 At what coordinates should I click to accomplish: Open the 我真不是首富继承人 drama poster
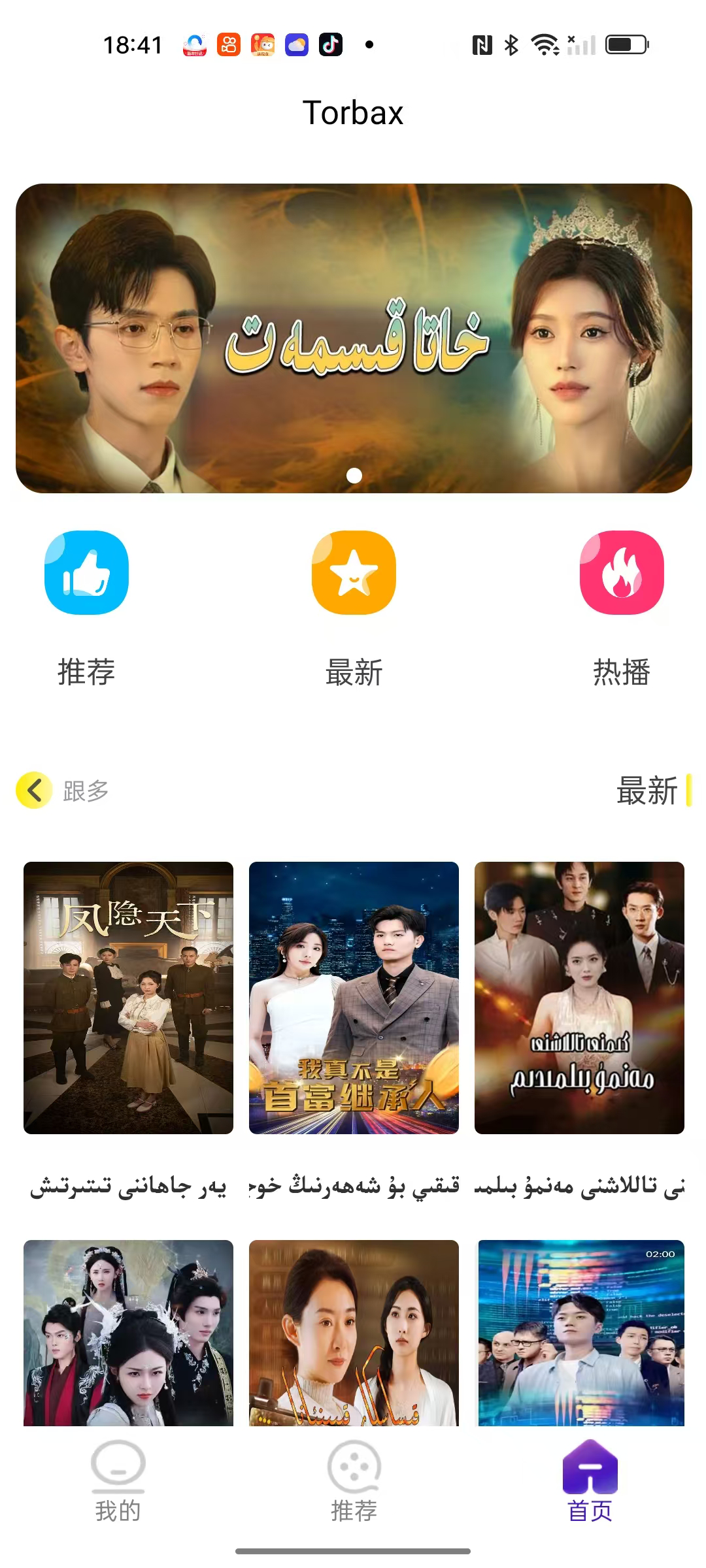(354, 998)
